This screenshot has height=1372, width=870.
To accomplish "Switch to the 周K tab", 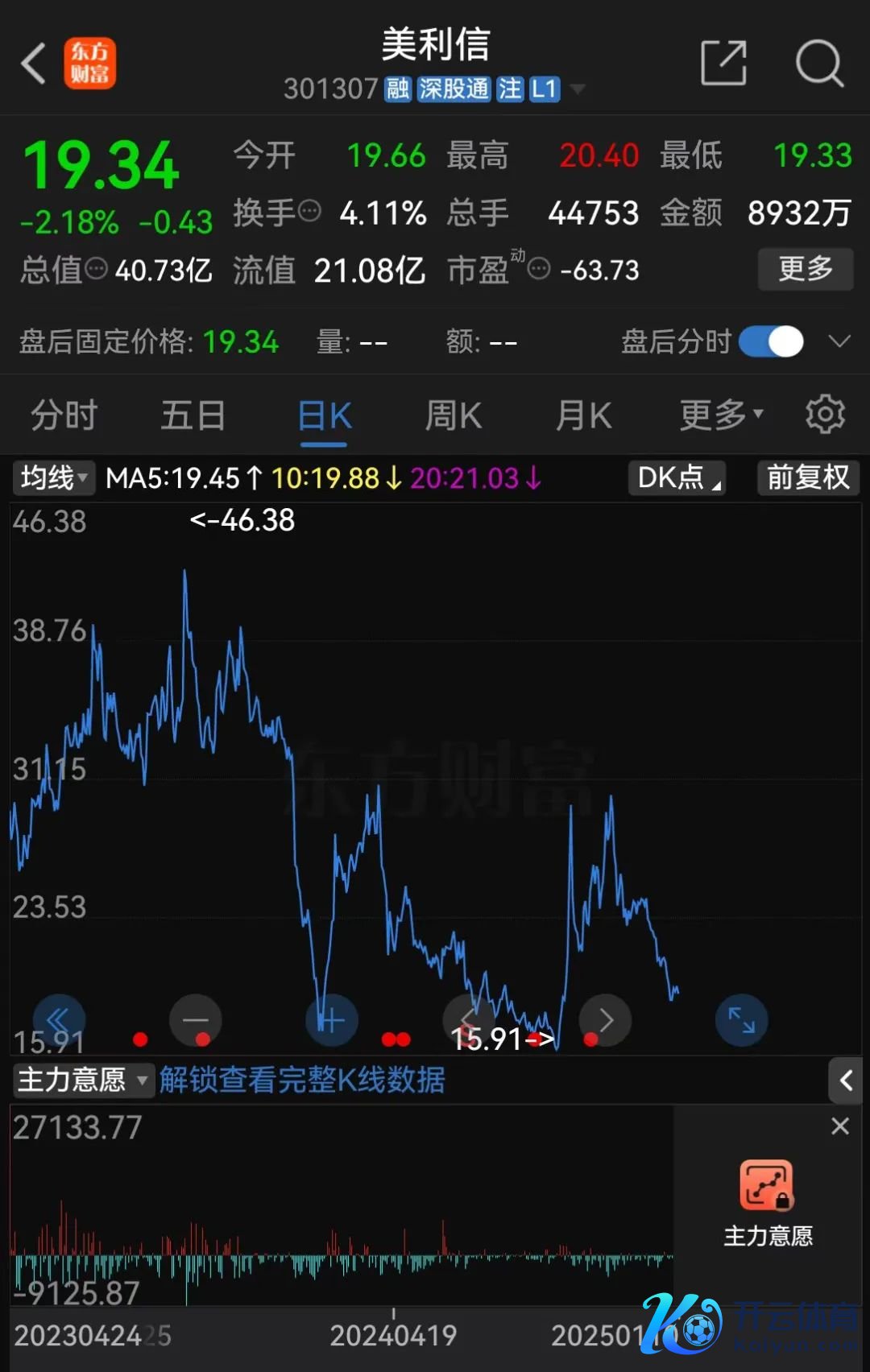I will click(453, 416).
